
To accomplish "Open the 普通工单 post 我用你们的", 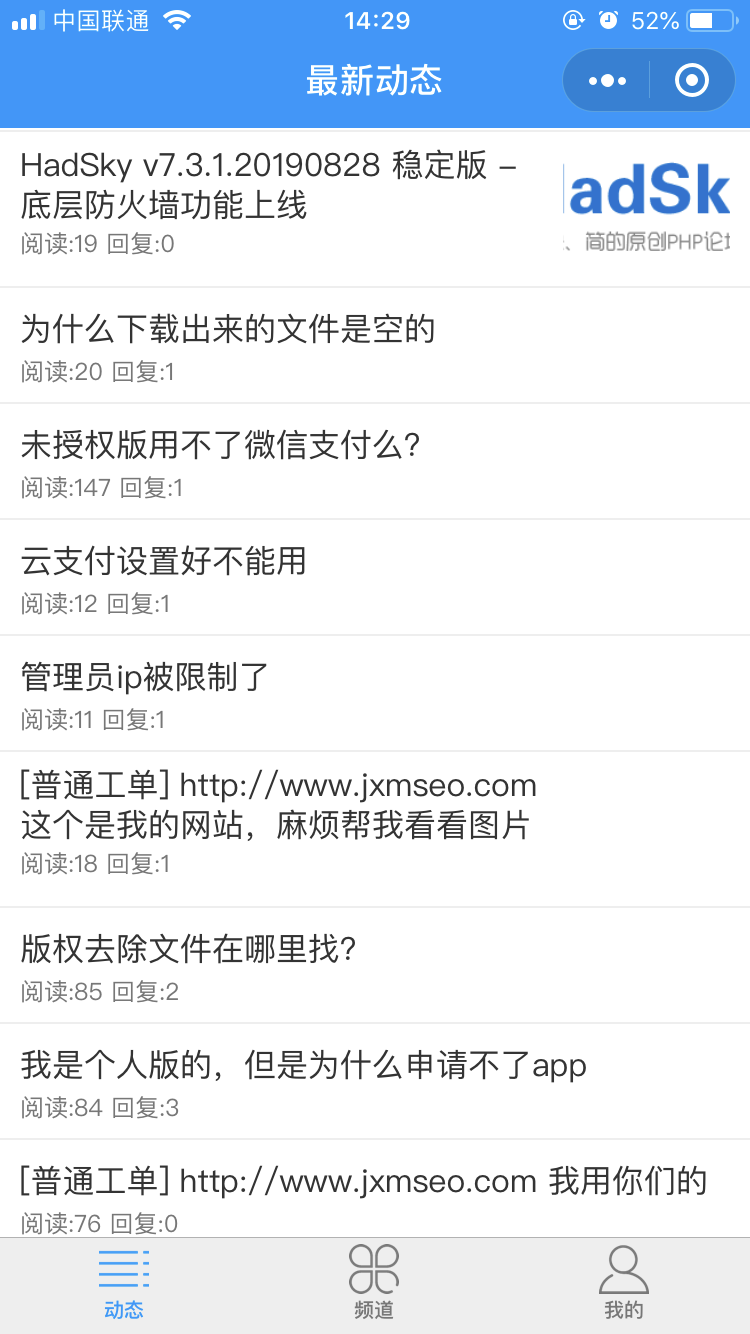I will click(x=363, y=1182).
